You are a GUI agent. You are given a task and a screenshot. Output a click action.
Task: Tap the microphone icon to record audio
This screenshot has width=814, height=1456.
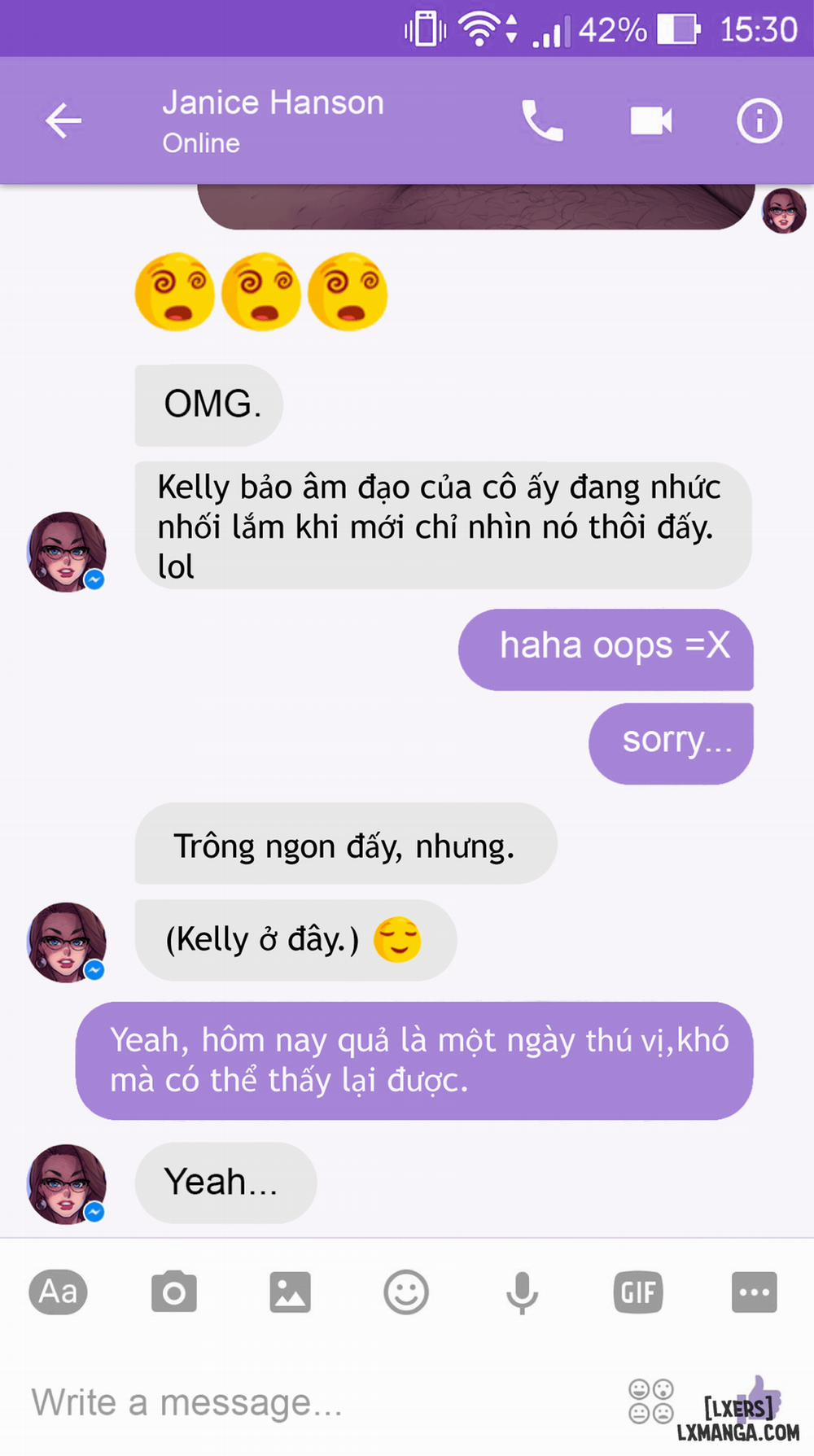(522, 1292)
